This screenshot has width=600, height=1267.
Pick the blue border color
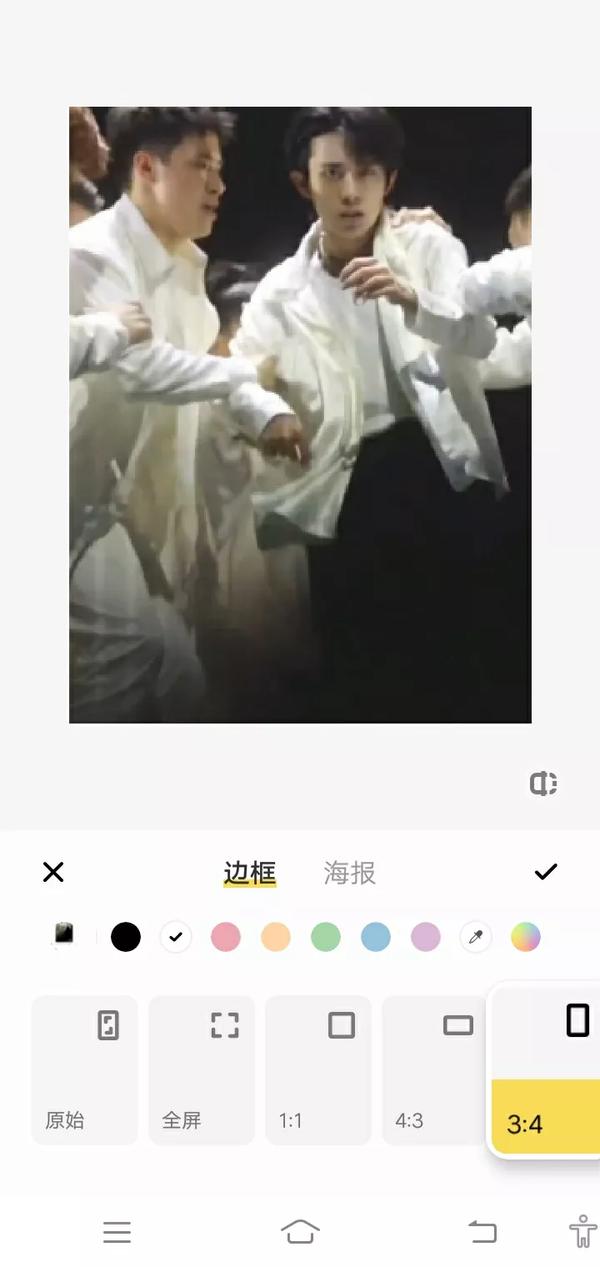(376, 937)
